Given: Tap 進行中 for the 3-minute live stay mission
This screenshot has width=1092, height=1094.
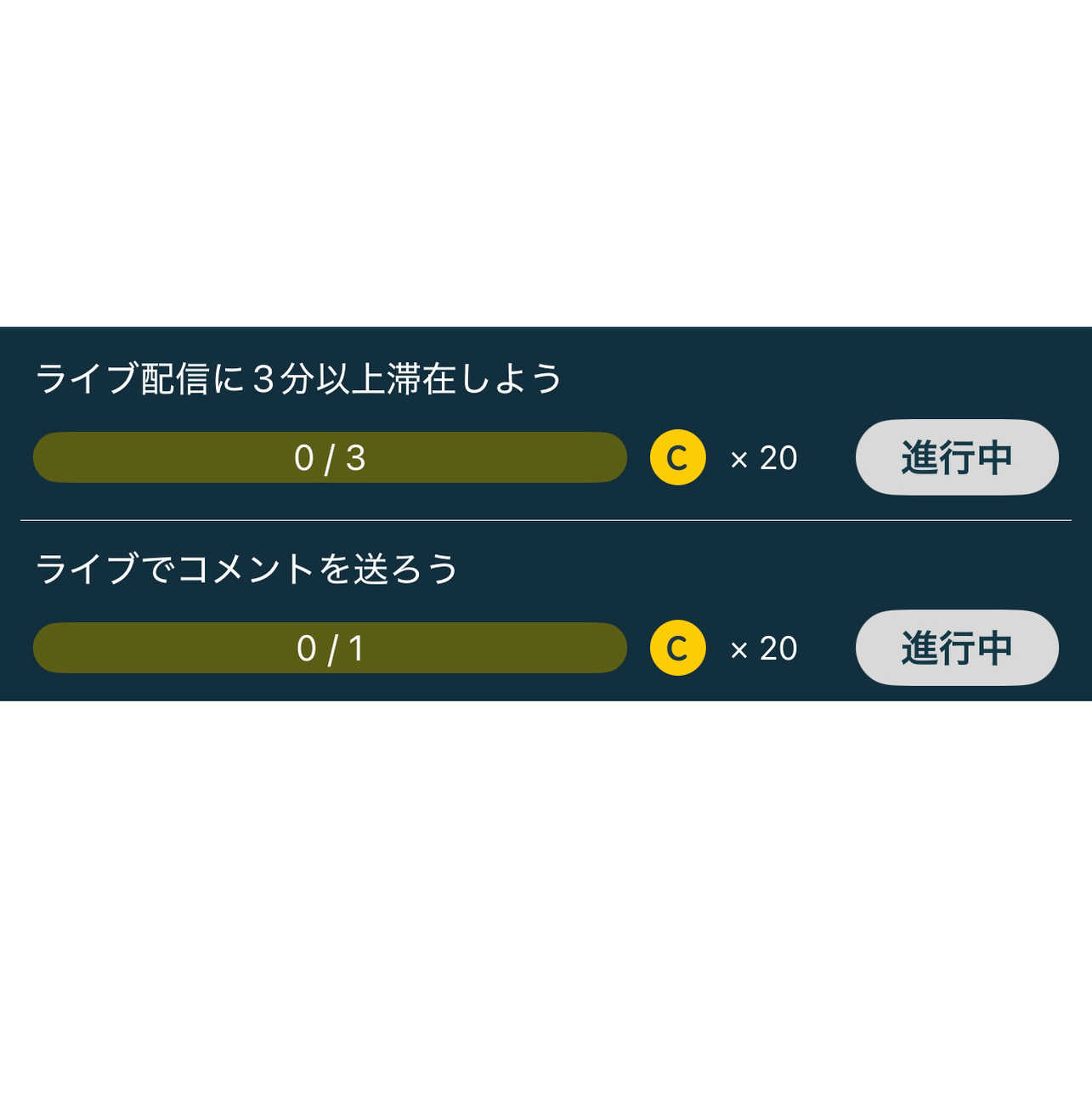Looking at the screenshot, I should (x=956, y=457).
